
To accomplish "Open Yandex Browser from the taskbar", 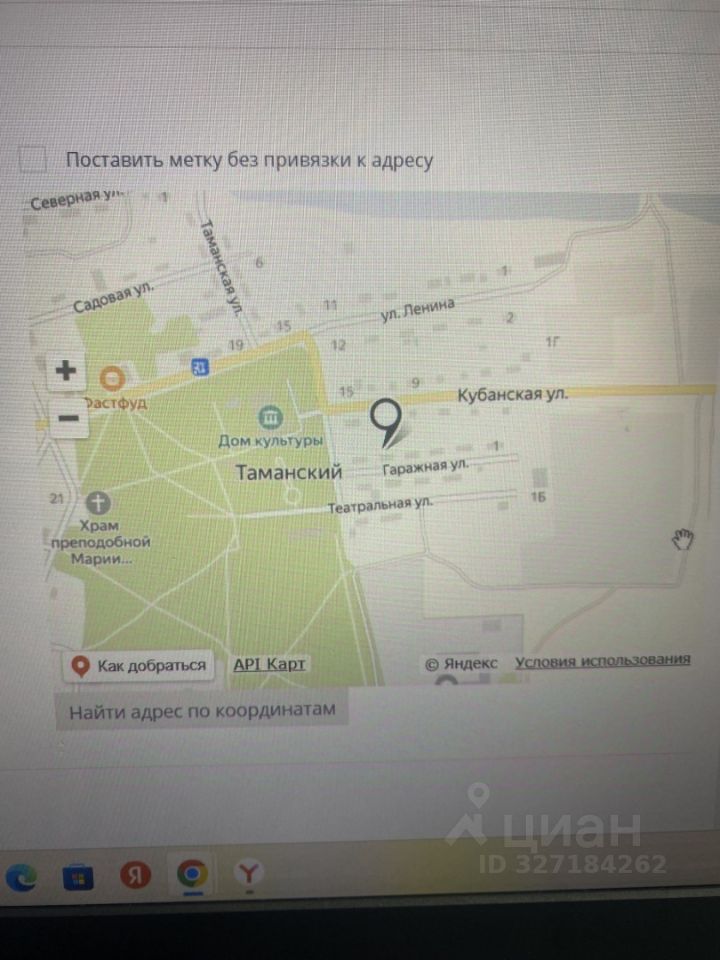I will pyautogui.click(x=247, y=875).
